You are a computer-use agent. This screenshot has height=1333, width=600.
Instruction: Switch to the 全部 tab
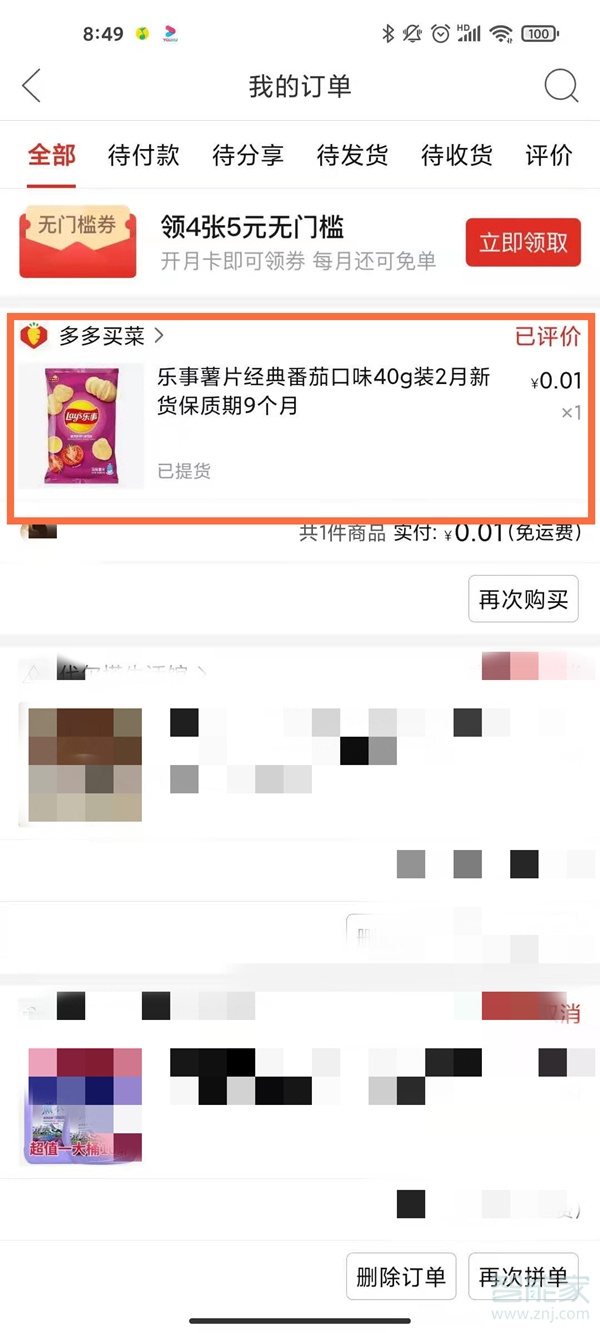(x=52, y=155)
